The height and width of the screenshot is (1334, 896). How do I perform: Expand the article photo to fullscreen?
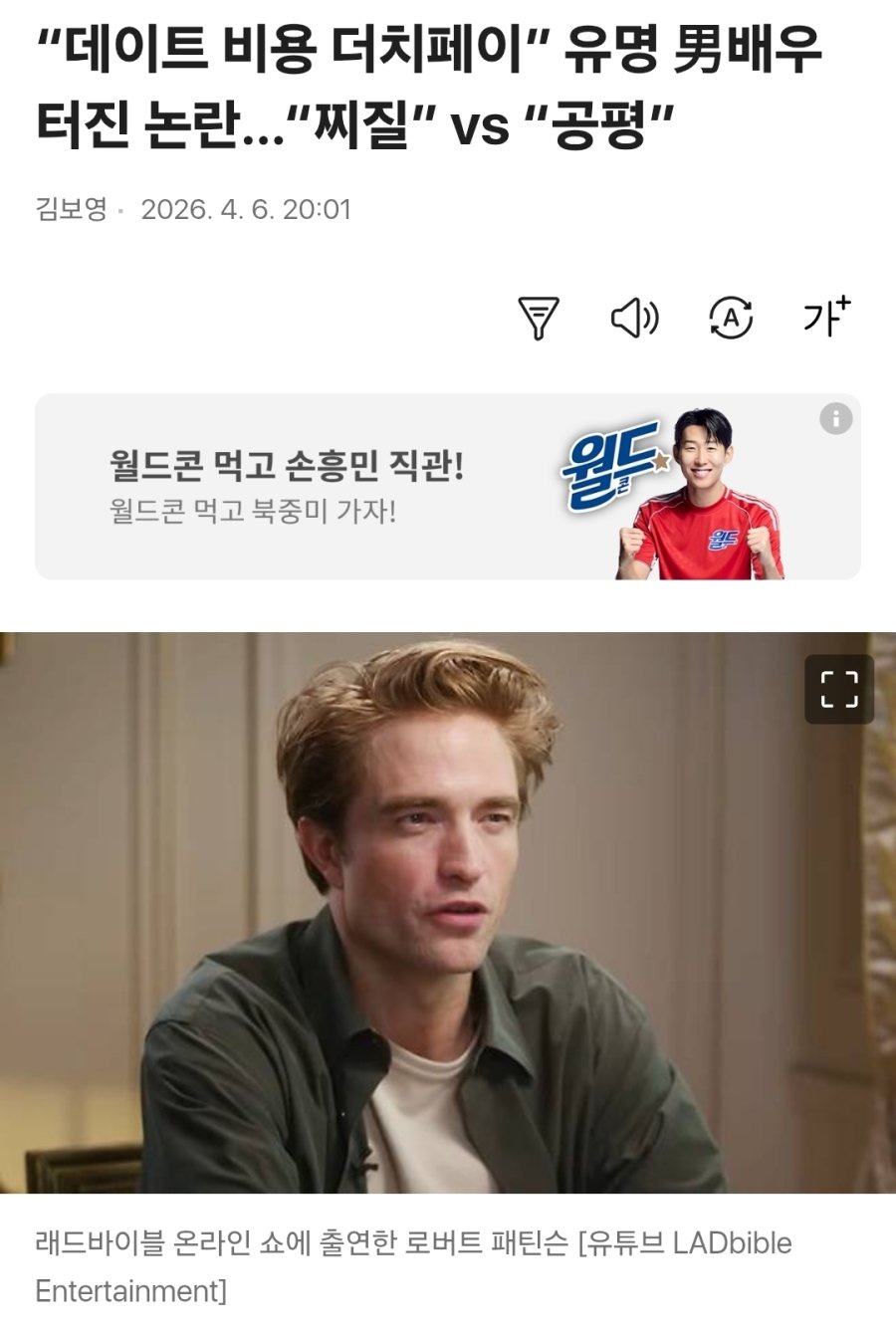click(838, 689)
